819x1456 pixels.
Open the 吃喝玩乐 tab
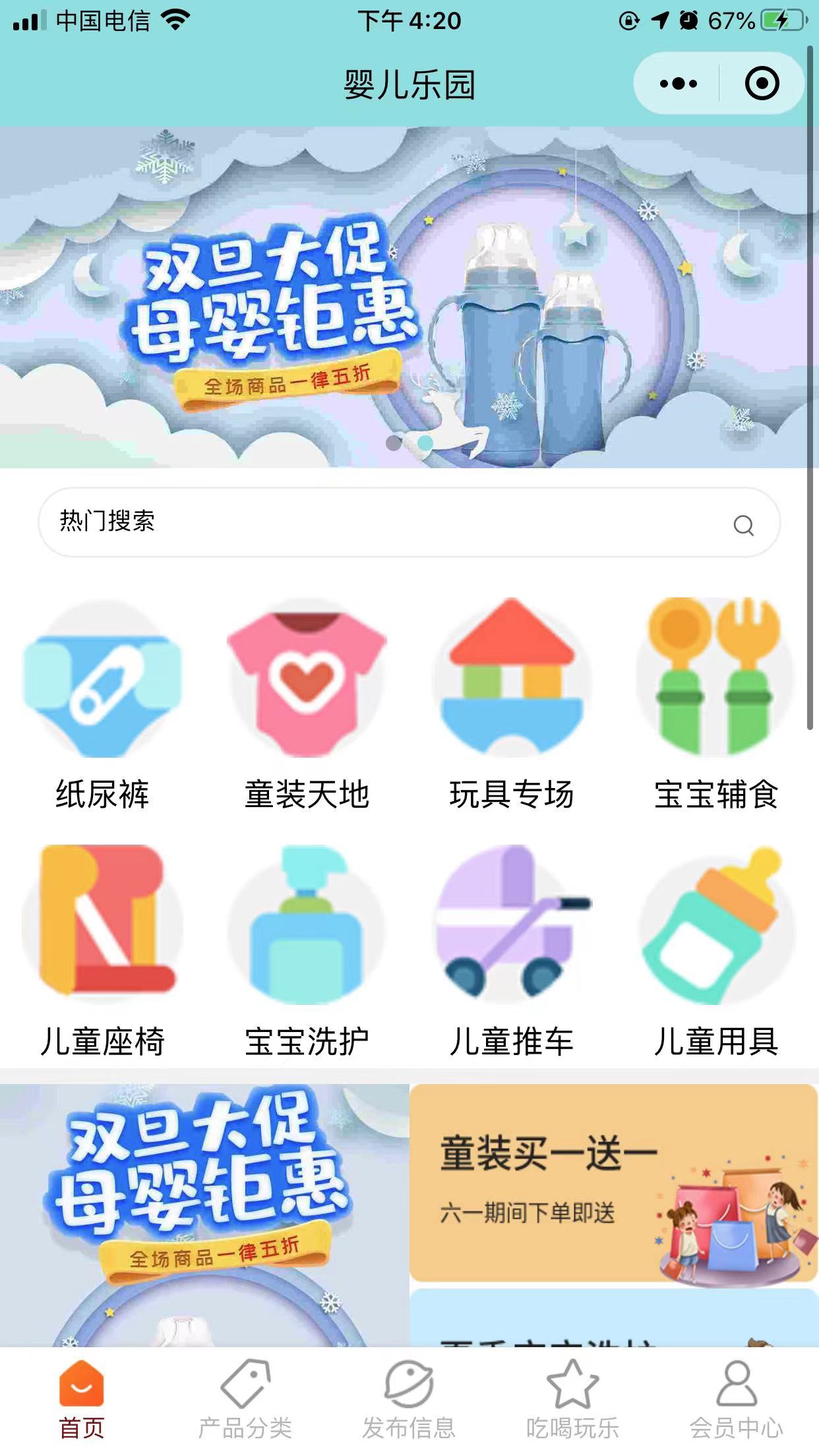pos(572,1399)
